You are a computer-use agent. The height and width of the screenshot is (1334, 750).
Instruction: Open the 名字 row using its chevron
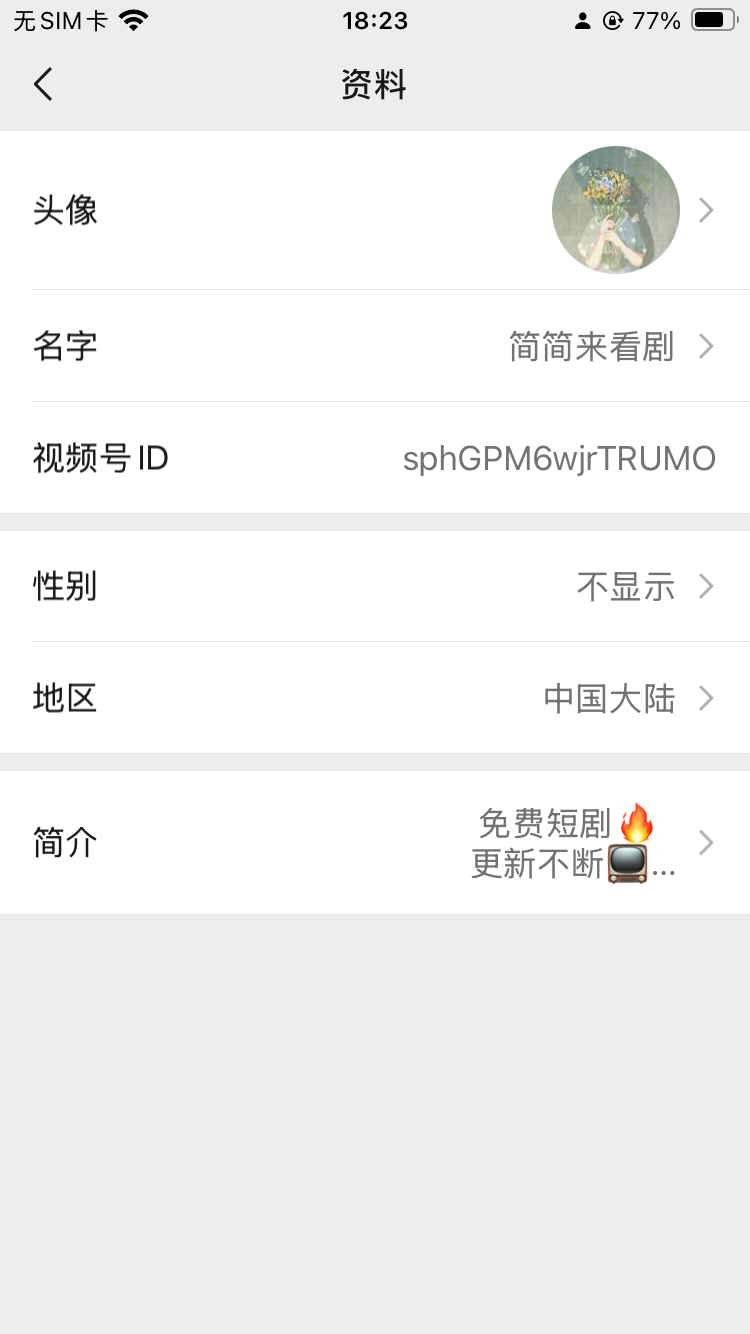(707, 346)
